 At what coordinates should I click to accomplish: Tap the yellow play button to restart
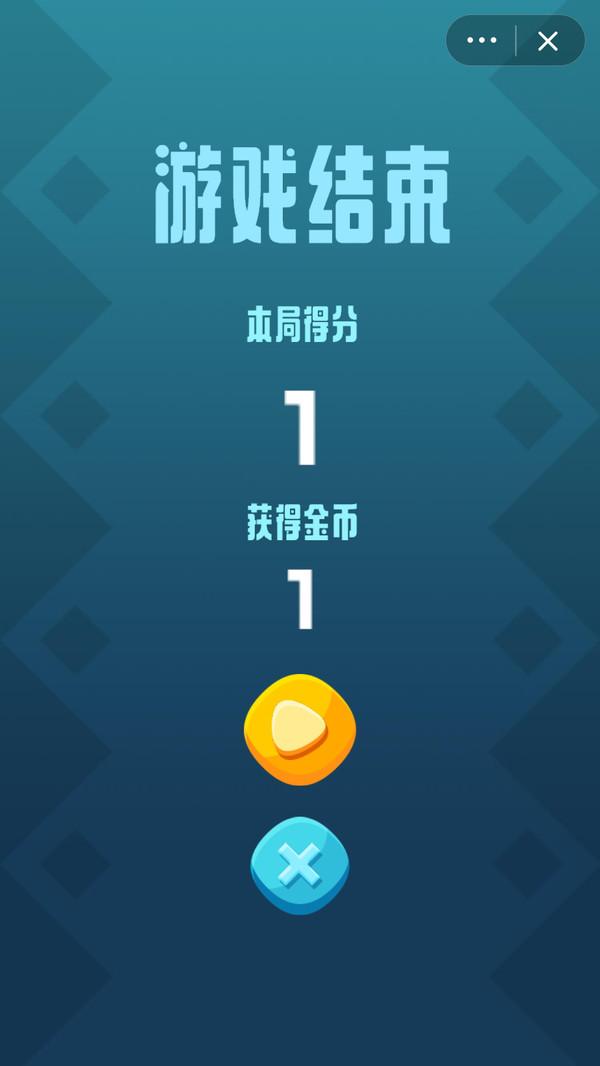point(300,729)
